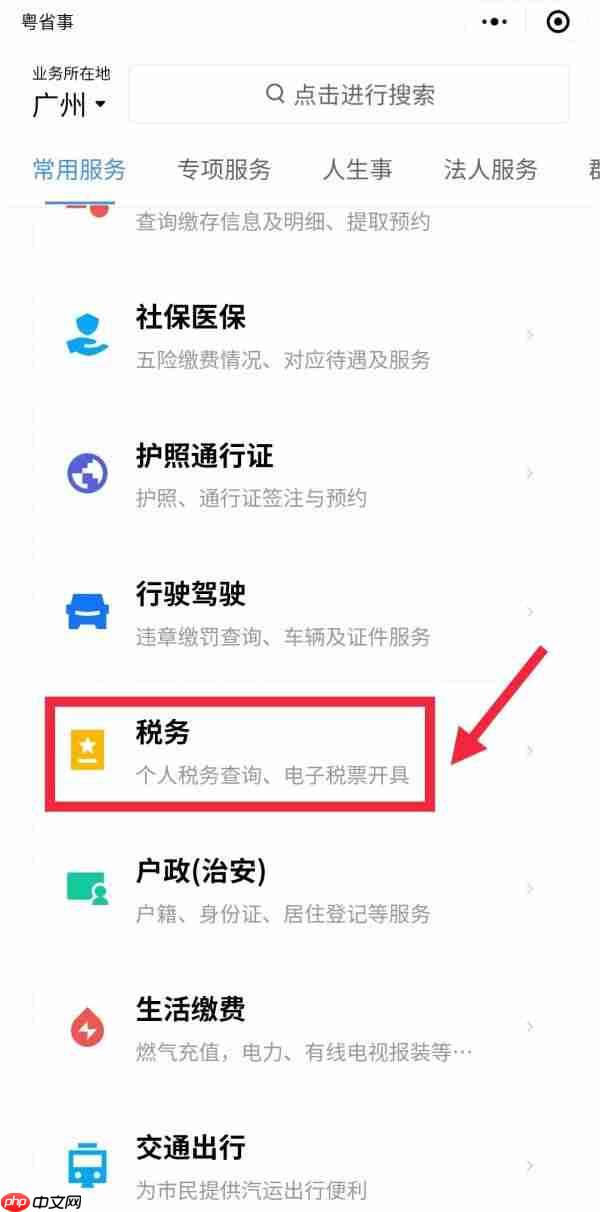The width and height of the screenshot is (600, 1212).
Task: Close the mini program with the circle icon
Action: coord(558,22)
